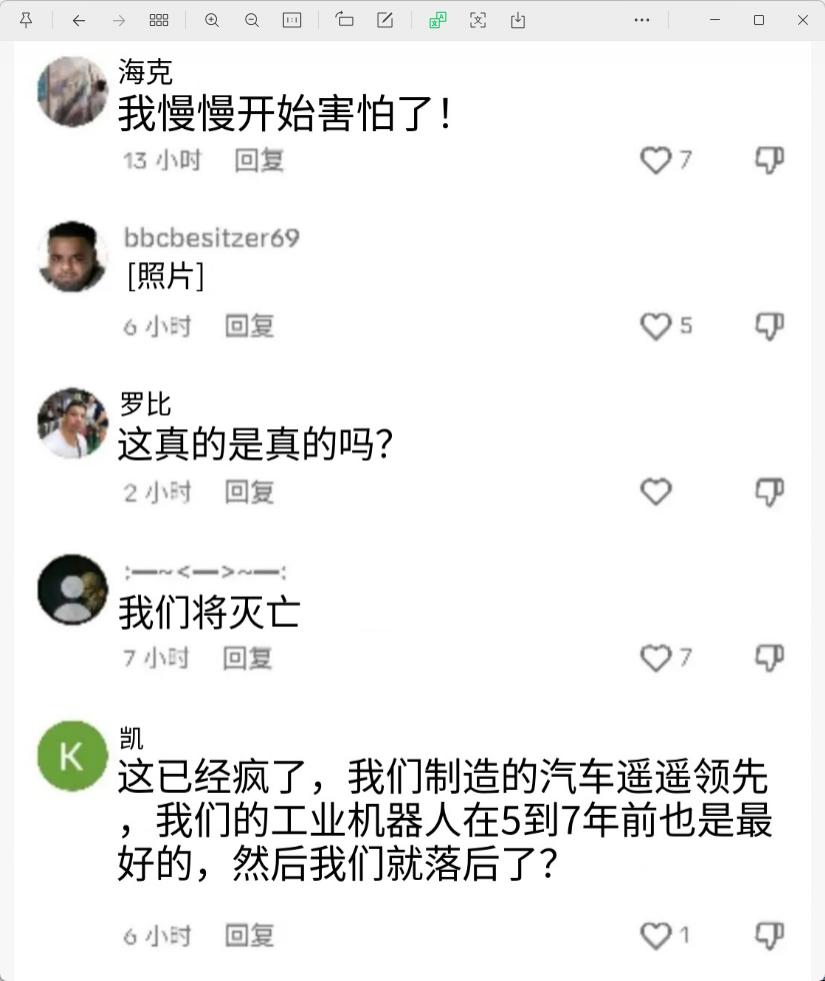Open the thumbnail grid view

(x=158, y=20)
